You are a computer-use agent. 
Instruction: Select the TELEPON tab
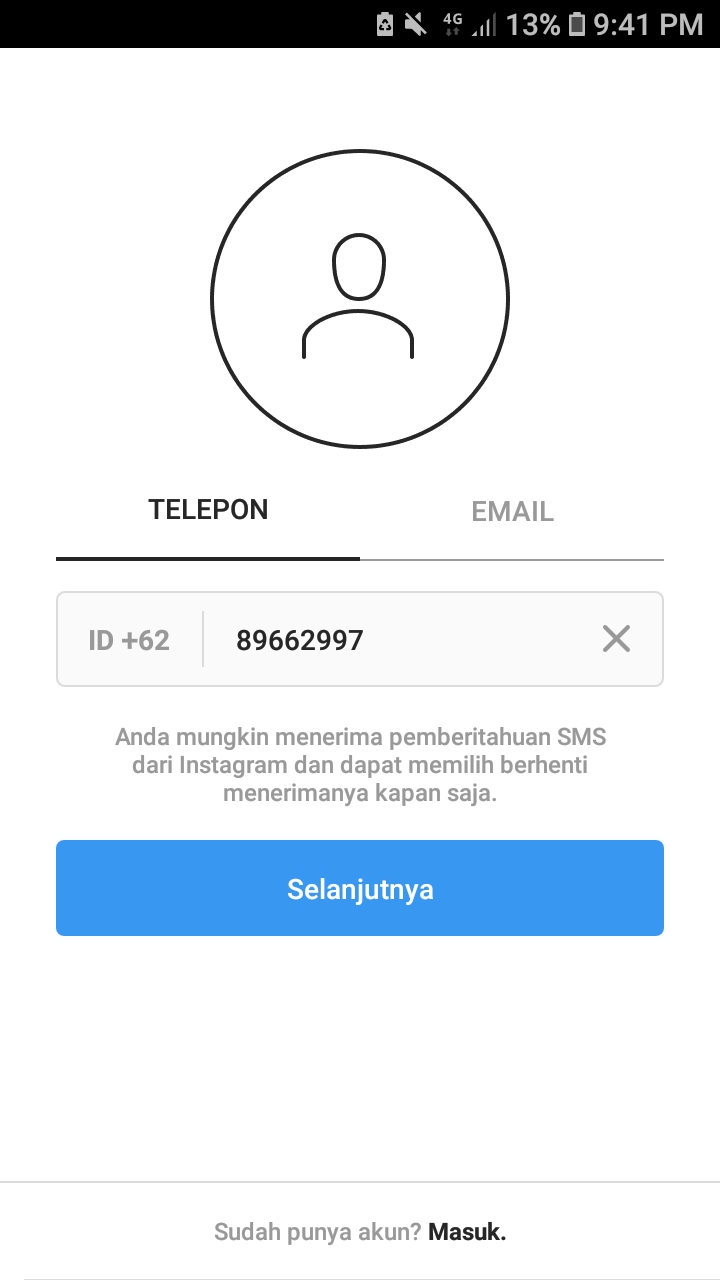coord(208,510)
